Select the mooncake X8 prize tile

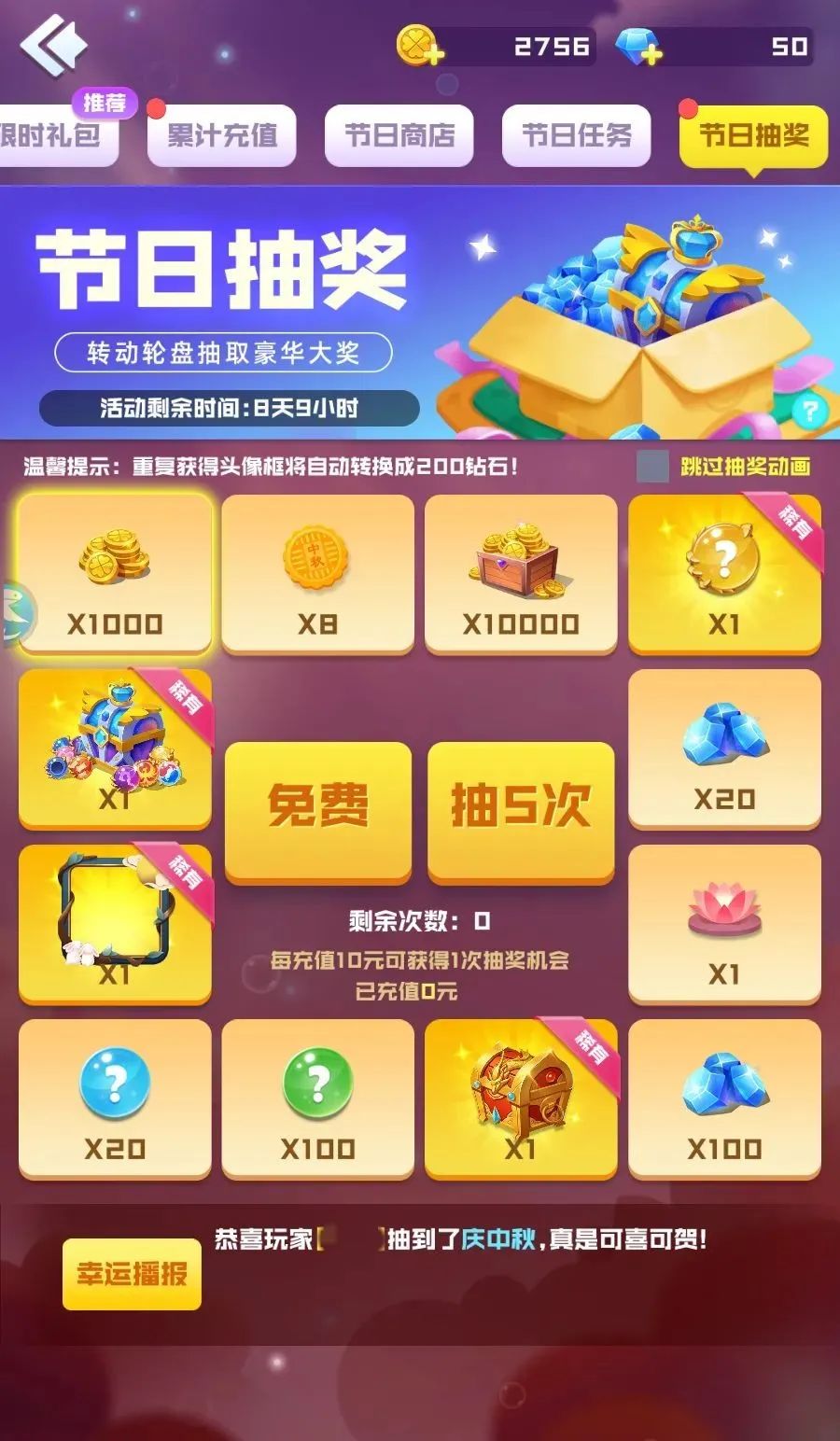(317, 574)
